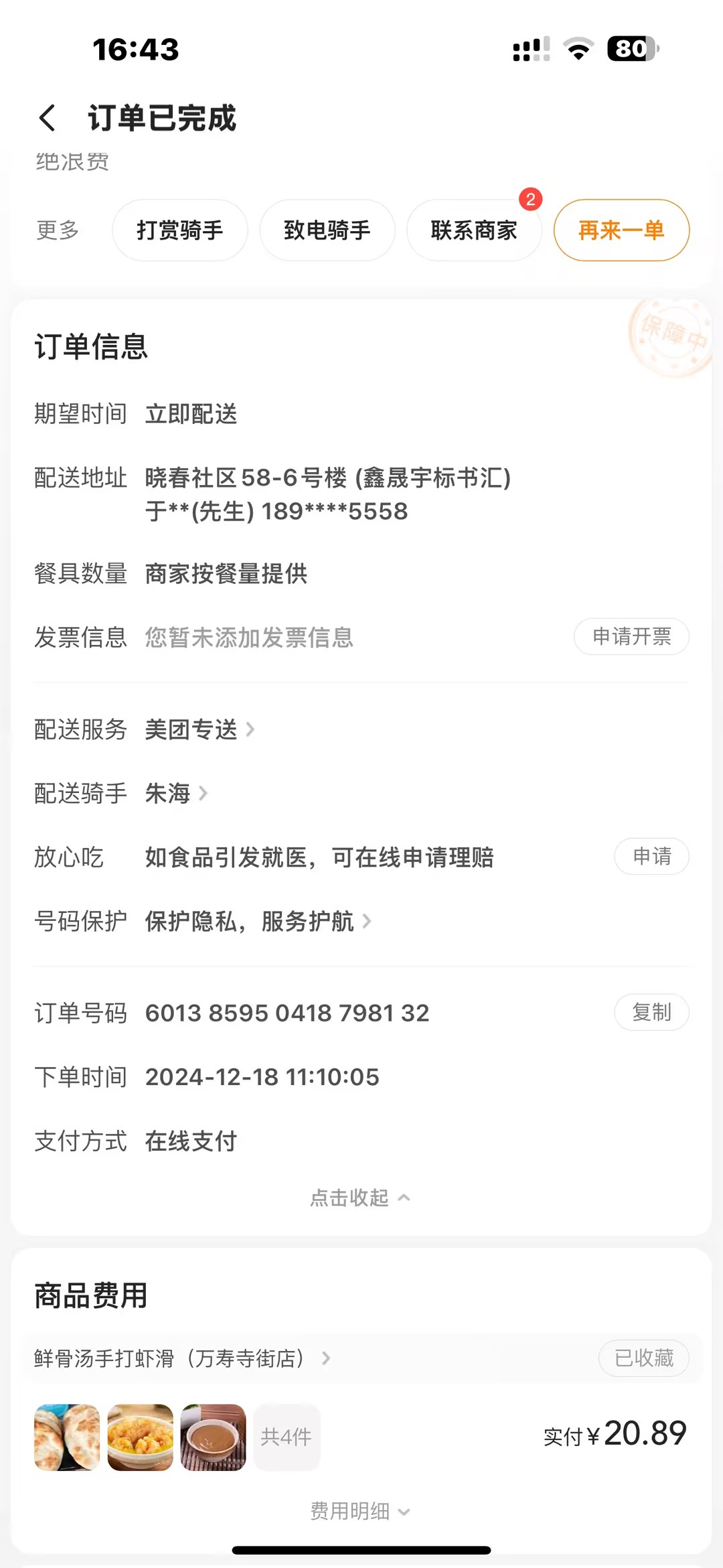The width and height of the screenshot is (723, 1568).
Task: Copy the order number with 复制
Action: 651,1012
